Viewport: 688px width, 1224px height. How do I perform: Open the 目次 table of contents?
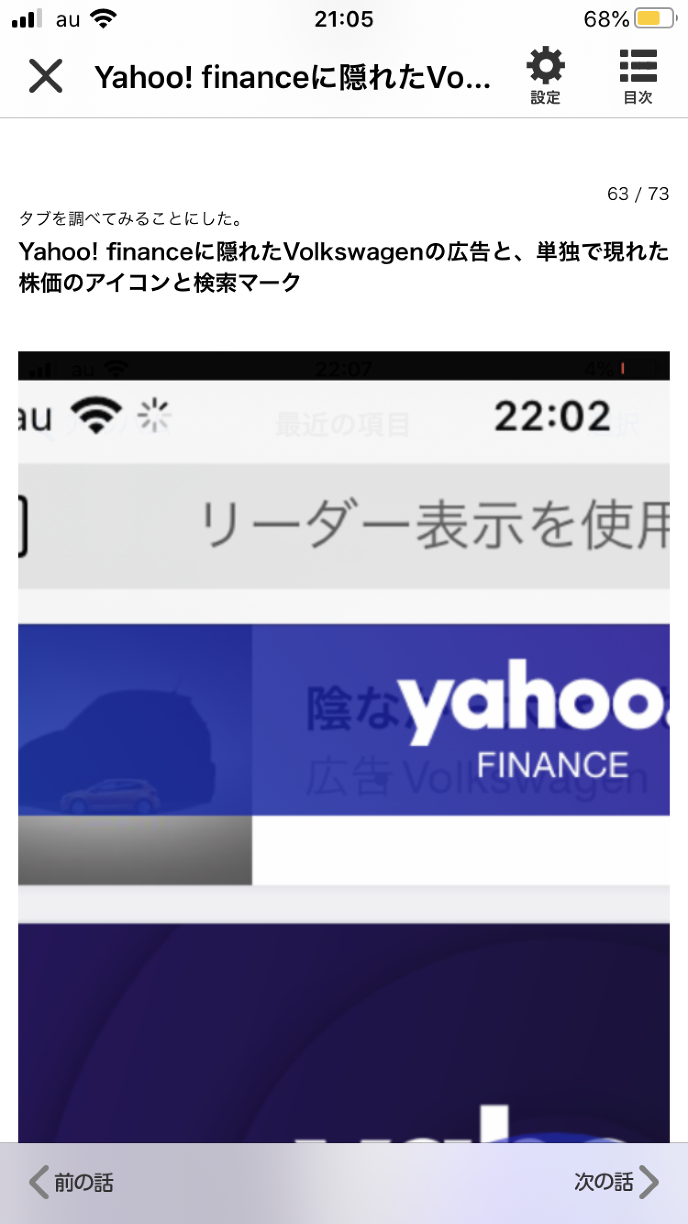coord(637,76)
